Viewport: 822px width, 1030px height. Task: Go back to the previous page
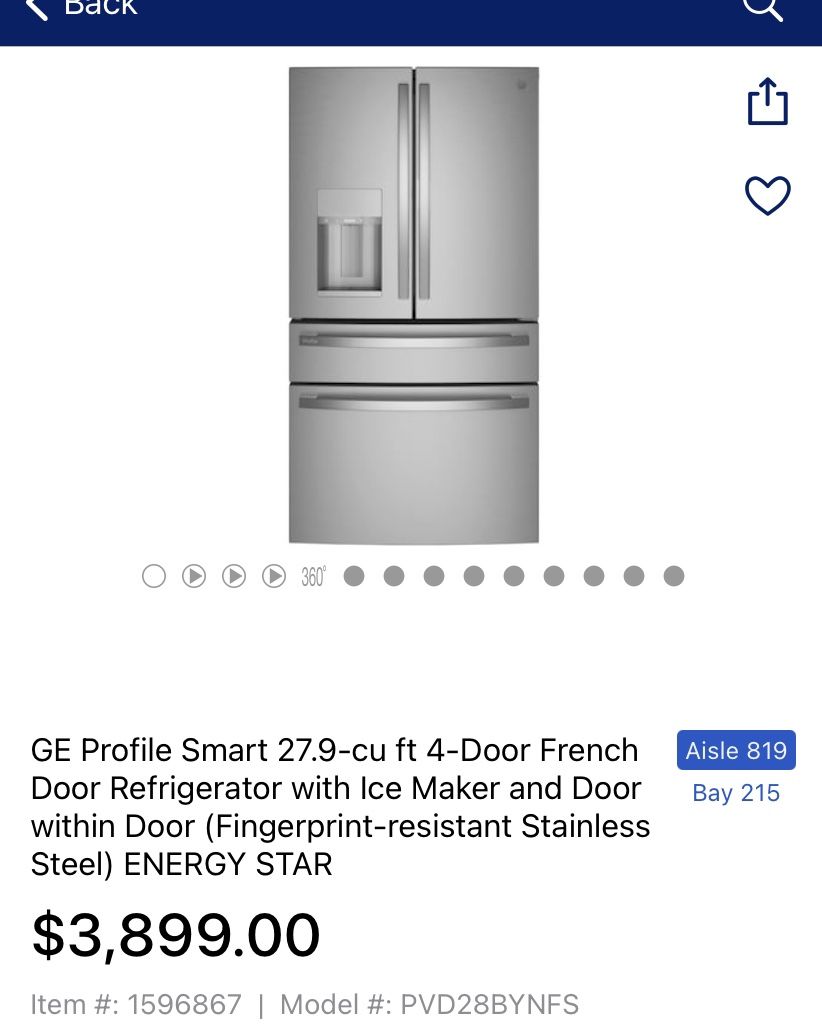coord(80,10)
